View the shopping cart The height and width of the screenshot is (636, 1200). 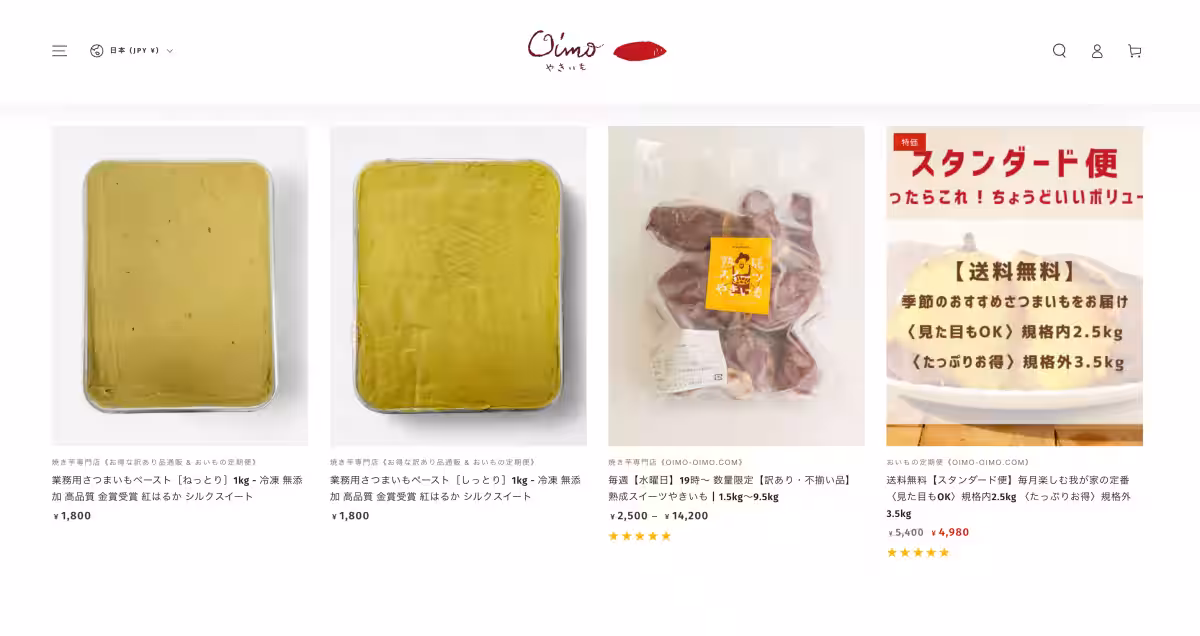coord(1134,51)
